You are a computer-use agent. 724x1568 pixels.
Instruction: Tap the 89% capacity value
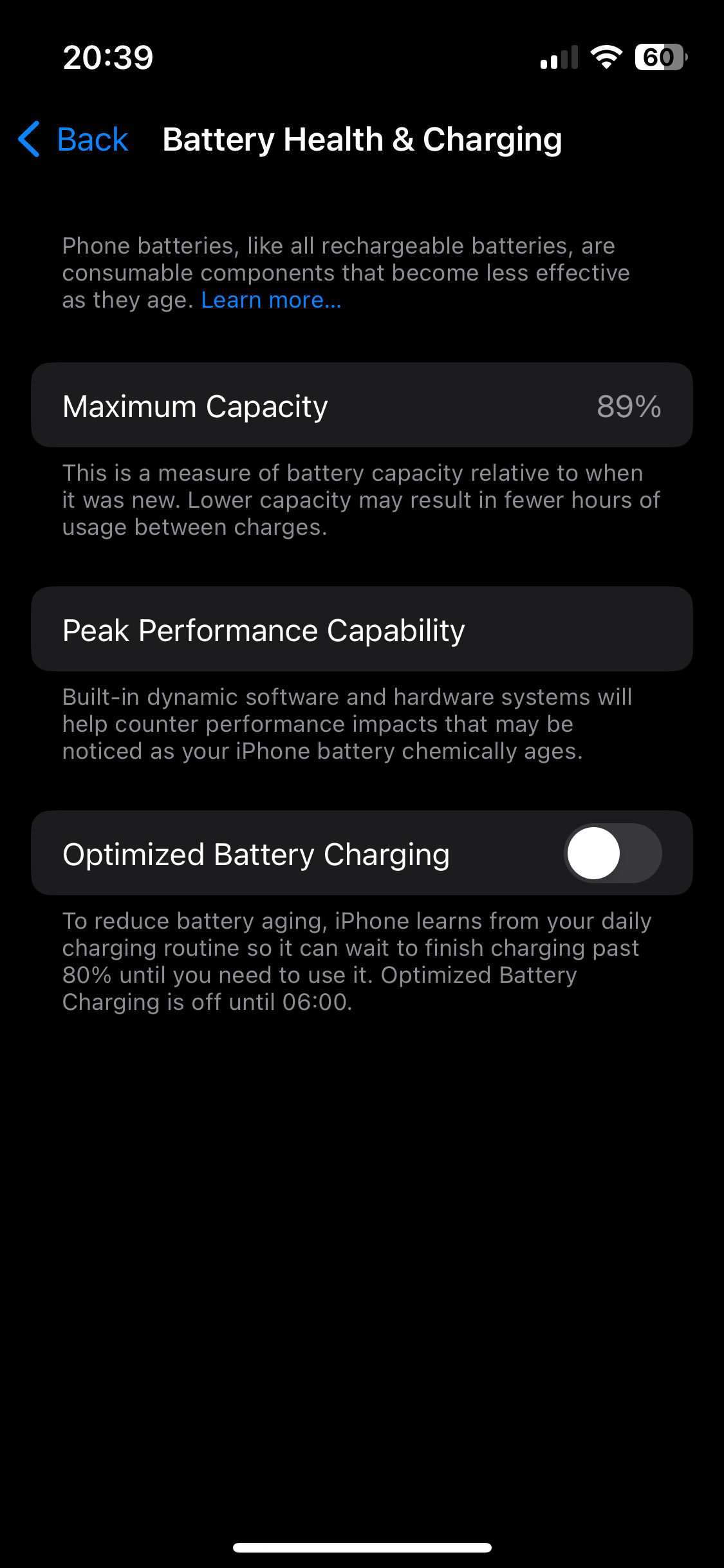[x=629, y=405]
